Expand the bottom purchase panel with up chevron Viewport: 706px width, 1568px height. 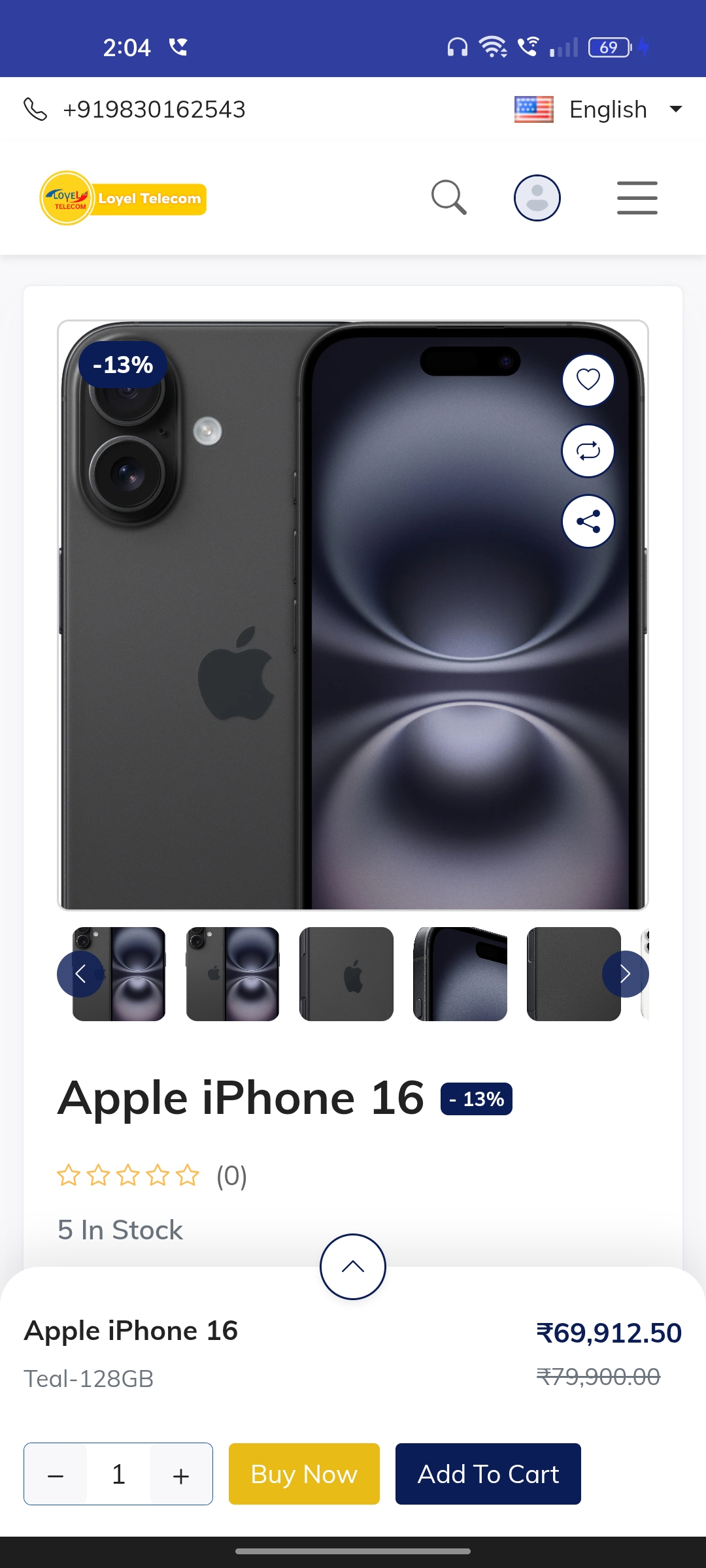click(353, 1267)
